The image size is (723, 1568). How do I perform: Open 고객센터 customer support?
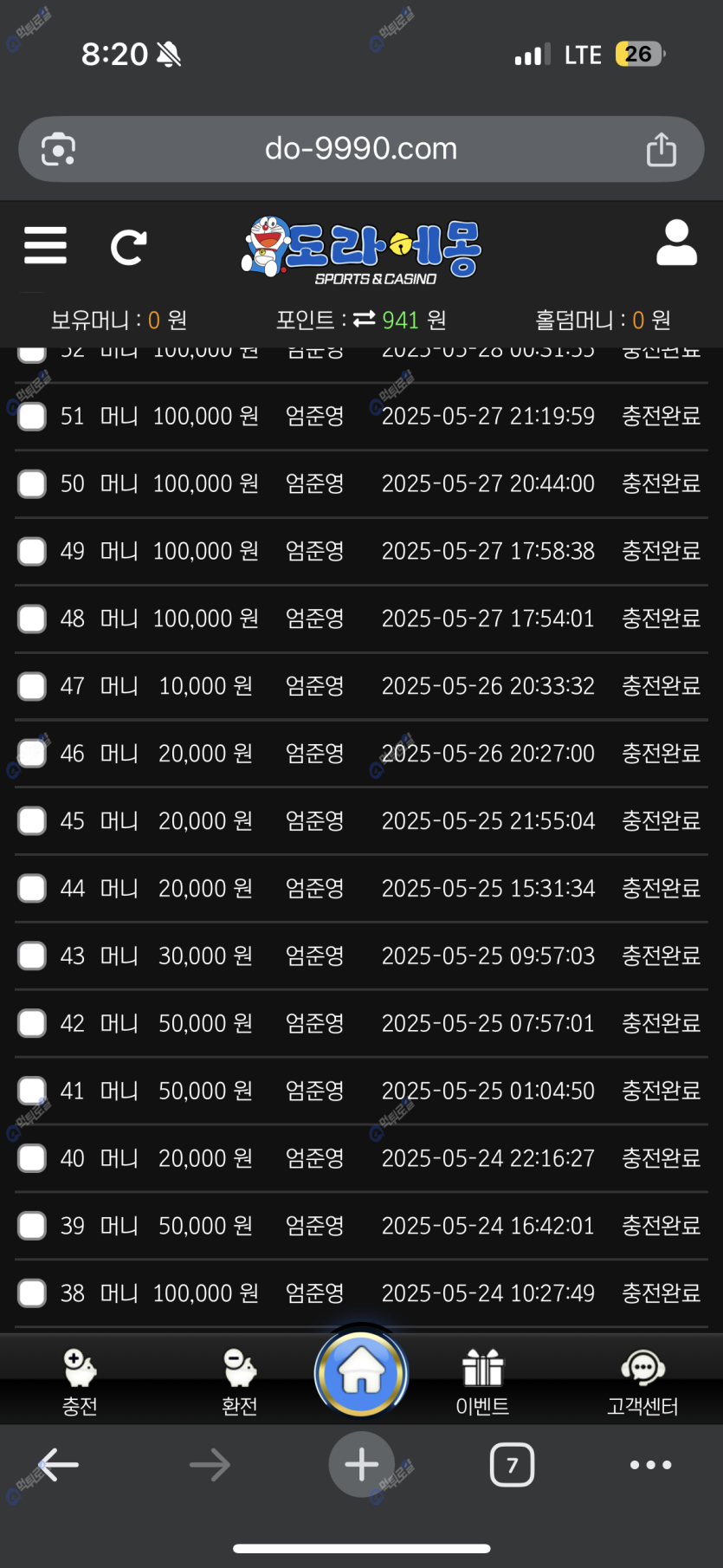tap(642, 1381)
